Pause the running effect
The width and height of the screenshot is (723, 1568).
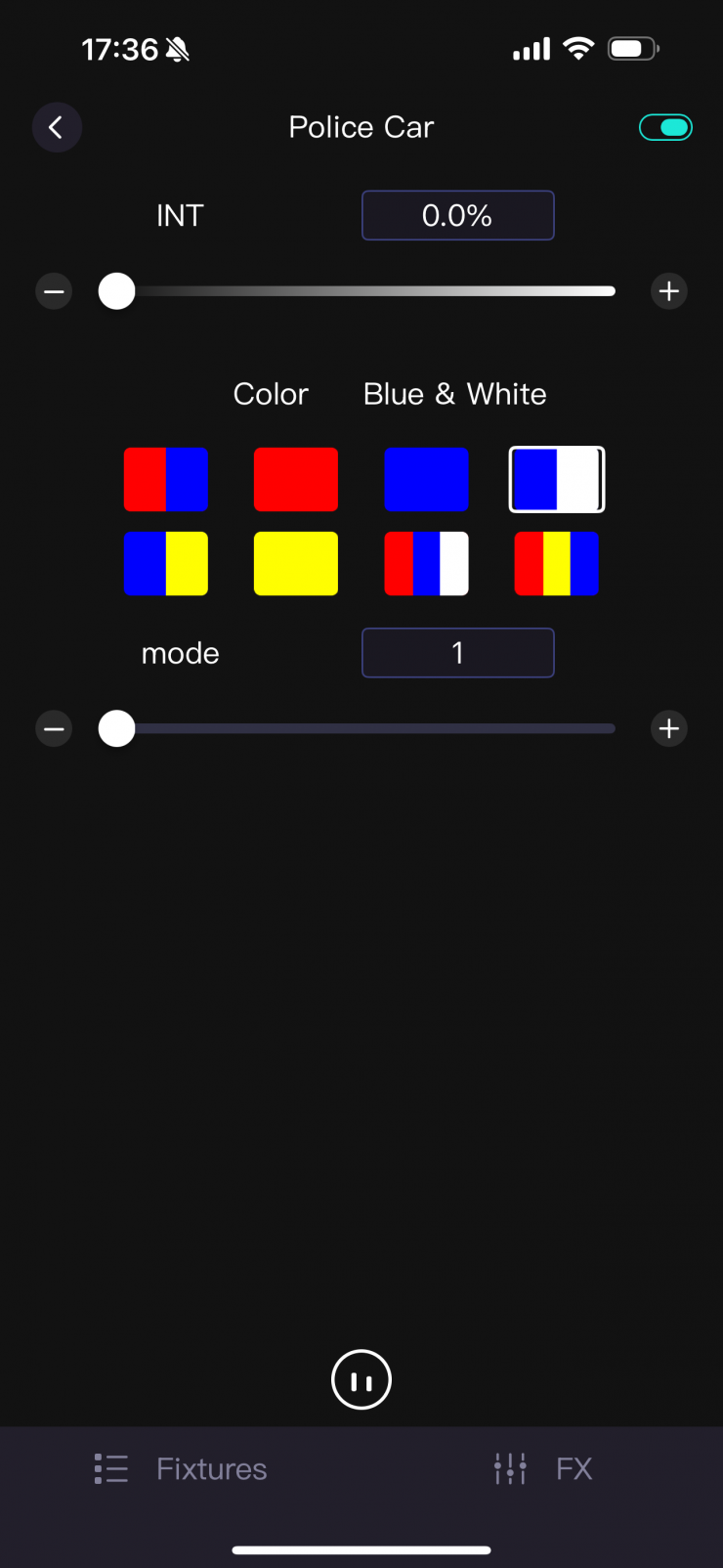[x=361, y=1380]
